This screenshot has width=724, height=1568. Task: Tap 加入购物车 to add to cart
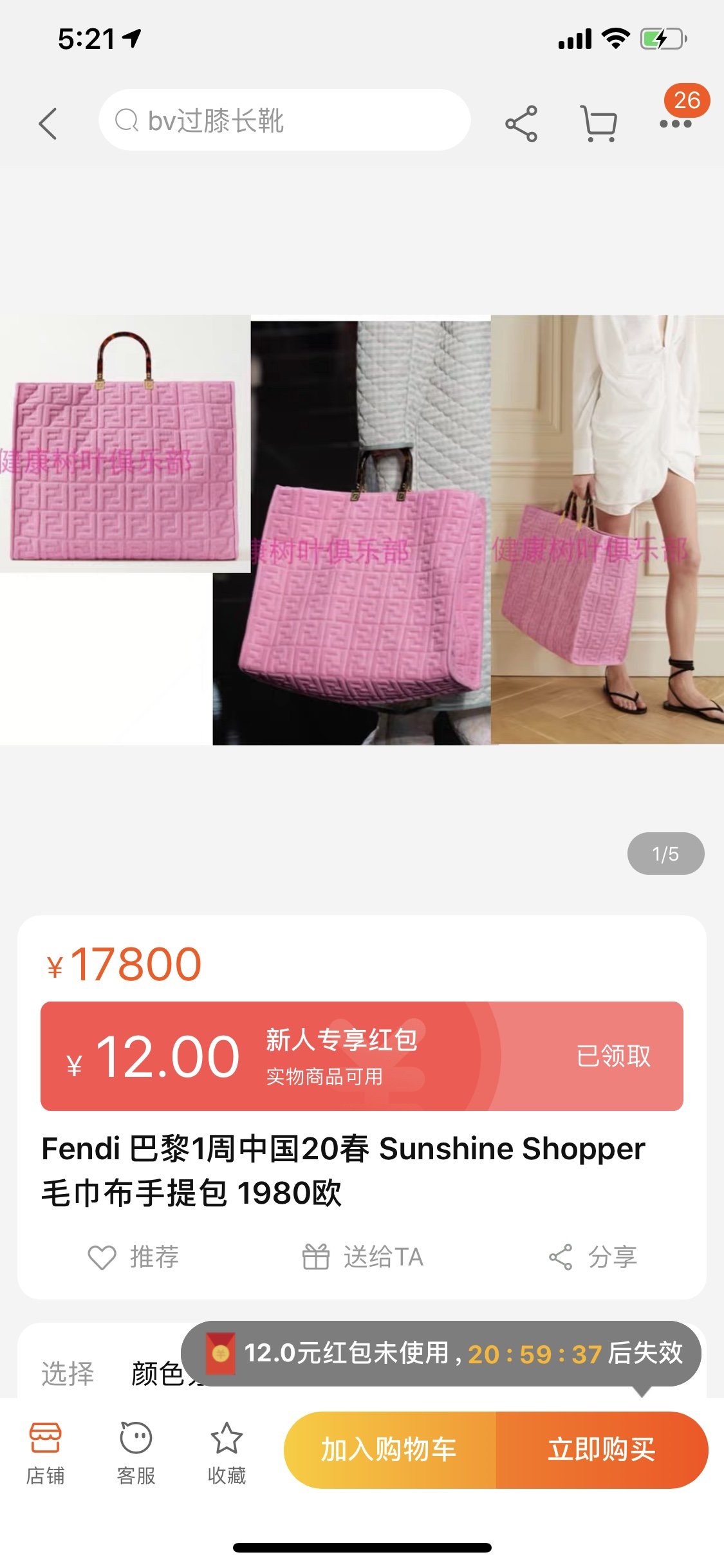point(389,1450)
